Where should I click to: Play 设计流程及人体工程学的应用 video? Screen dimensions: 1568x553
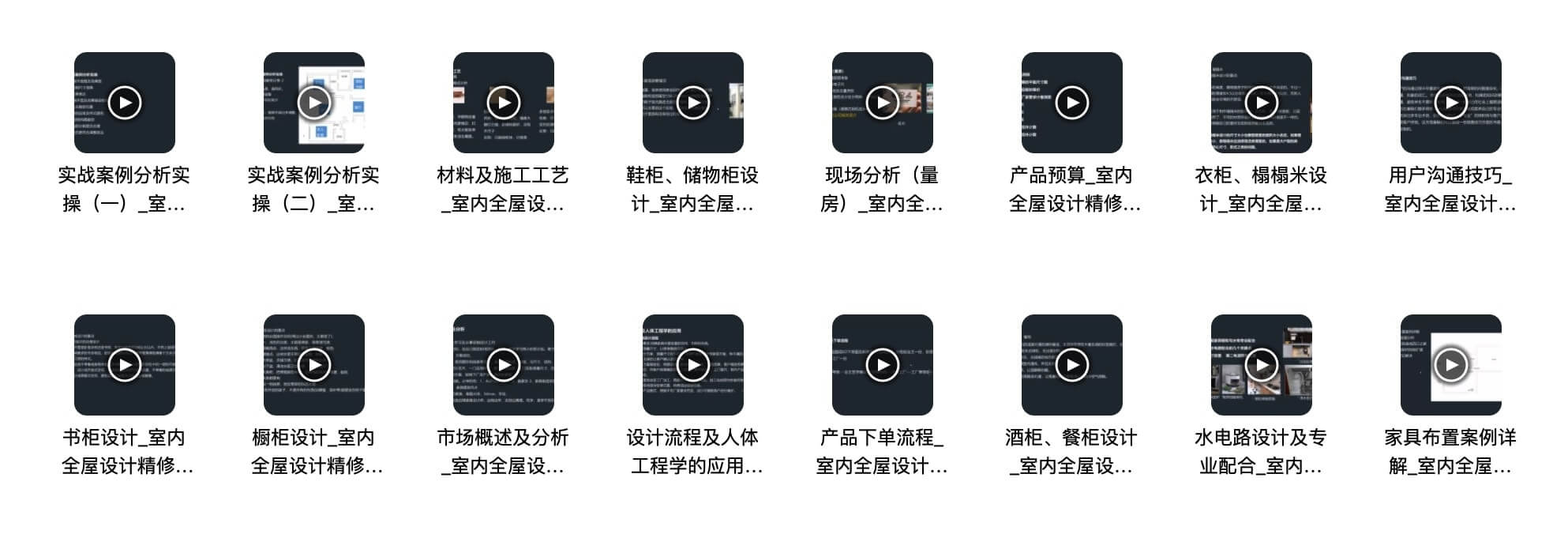coord(692,365)
